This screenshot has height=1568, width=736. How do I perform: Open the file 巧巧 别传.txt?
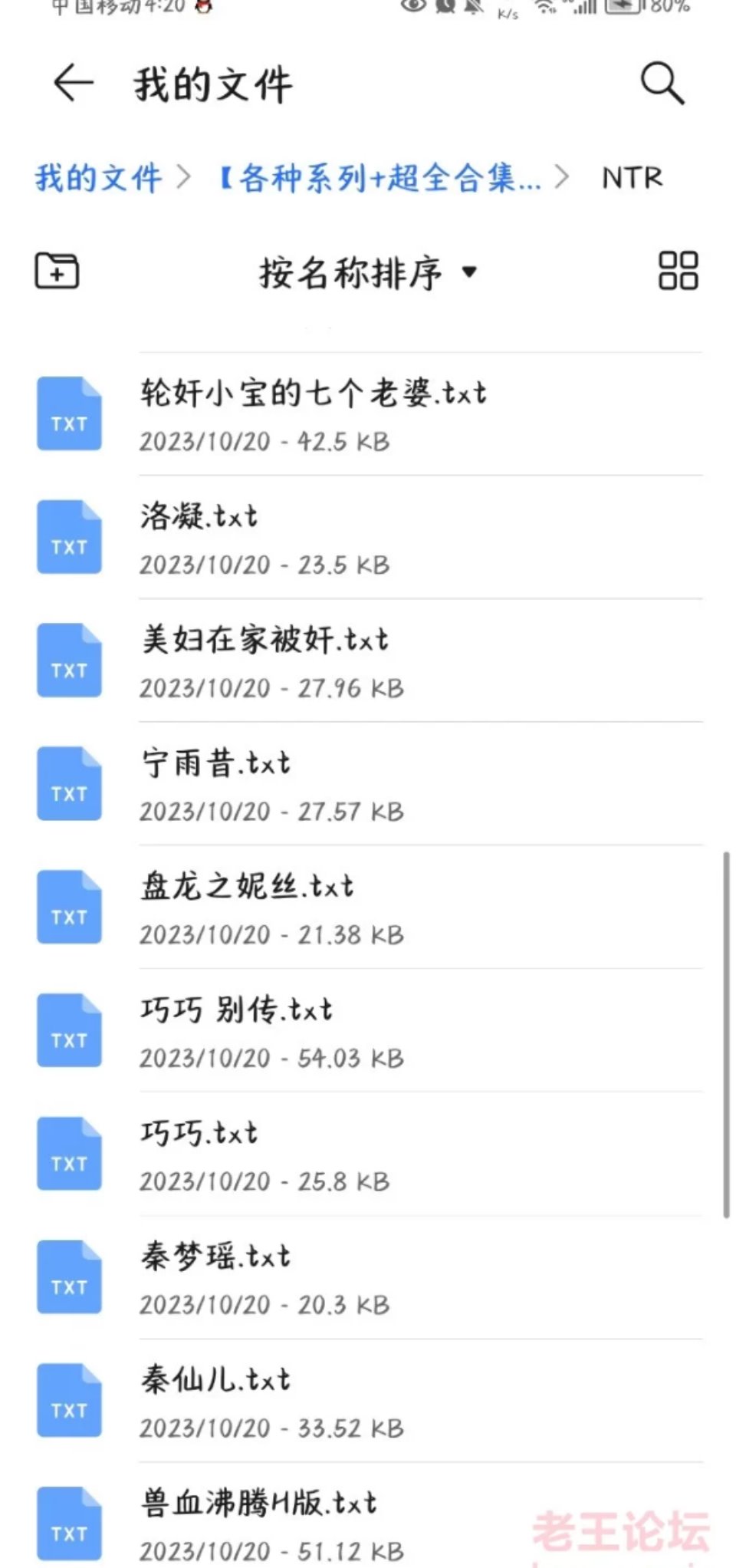click(368, 1031)
